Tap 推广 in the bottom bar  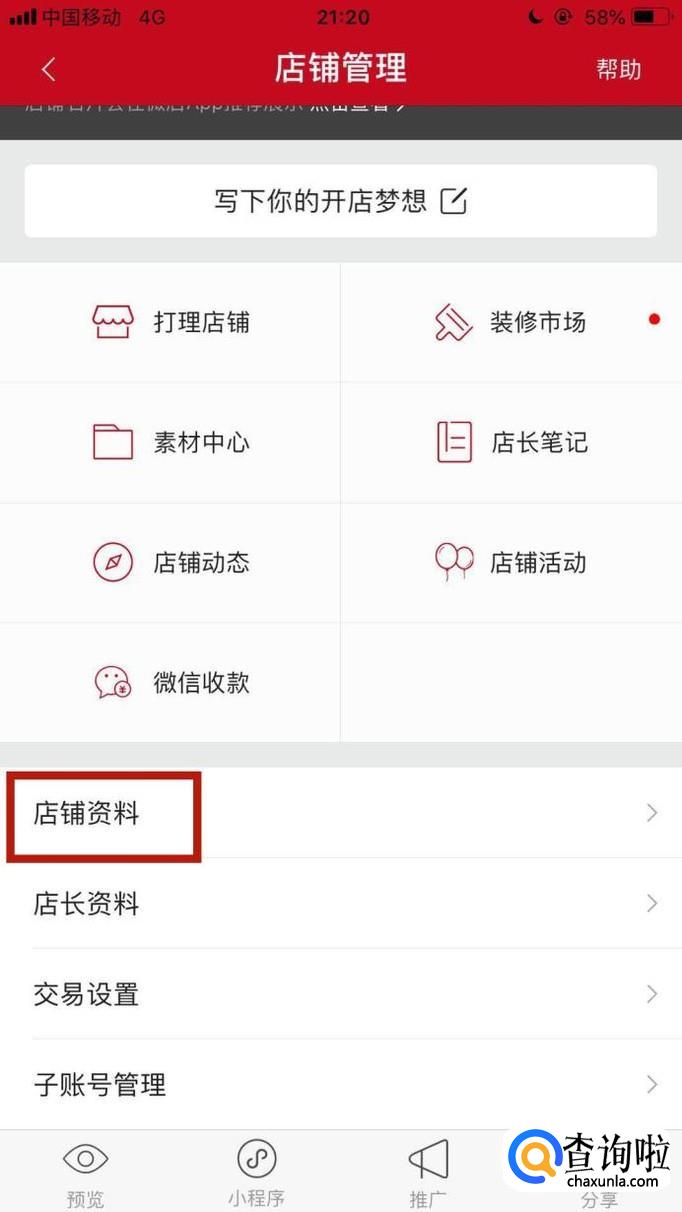pyautogui.click(x=428, y=1172)
